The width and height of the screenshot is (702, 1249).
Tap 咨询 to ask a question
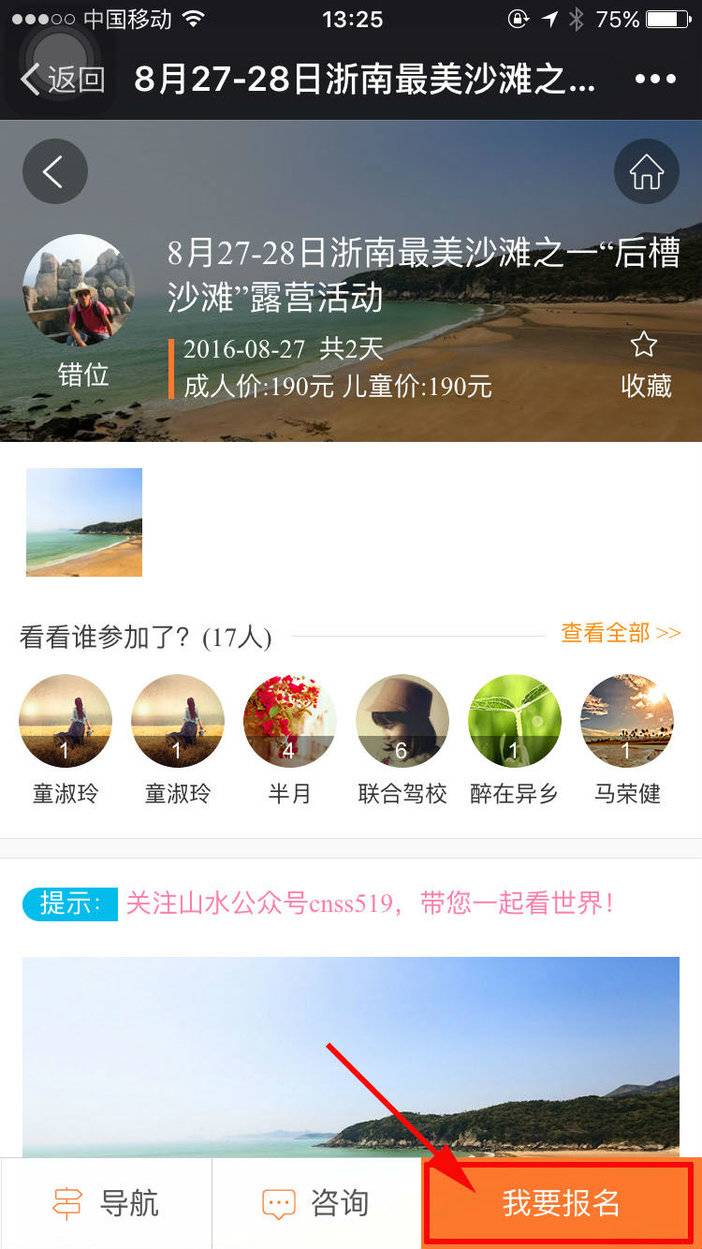tap(316, 1203)
